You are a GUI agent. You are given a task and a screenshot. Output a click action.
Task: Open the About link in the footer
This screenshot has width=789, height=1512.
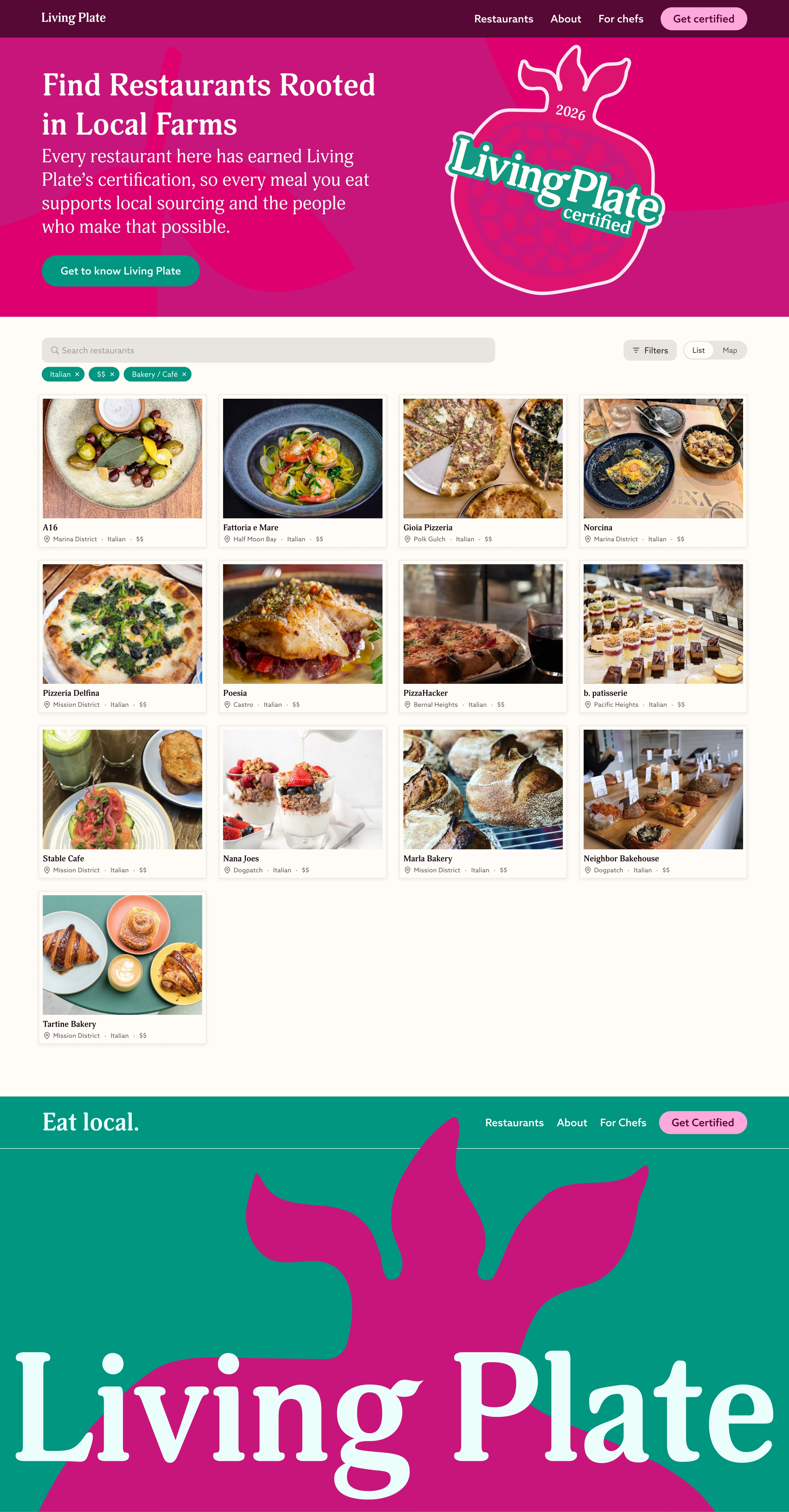pos(572,1123)
